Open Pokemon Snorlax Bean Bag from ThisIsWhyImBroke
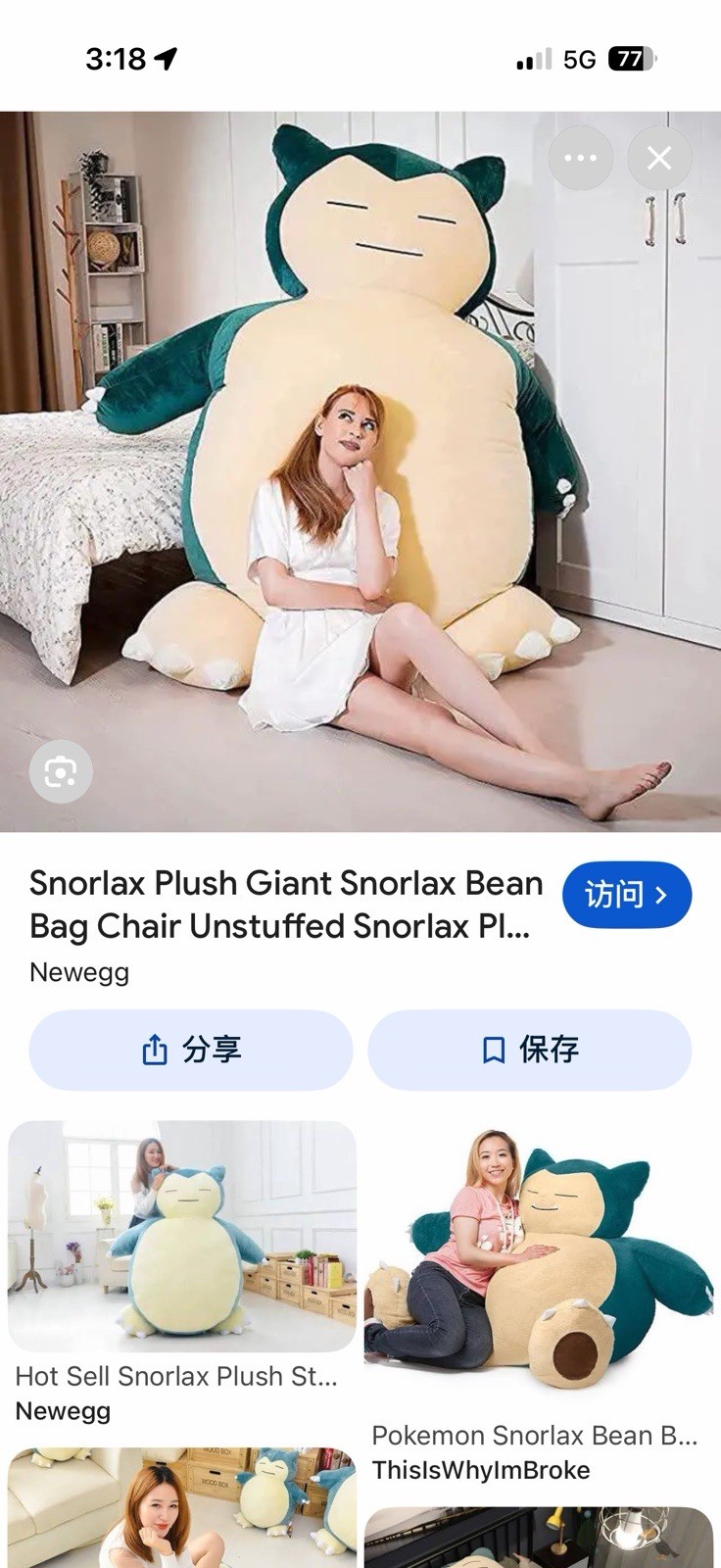 click(540, 1264)
